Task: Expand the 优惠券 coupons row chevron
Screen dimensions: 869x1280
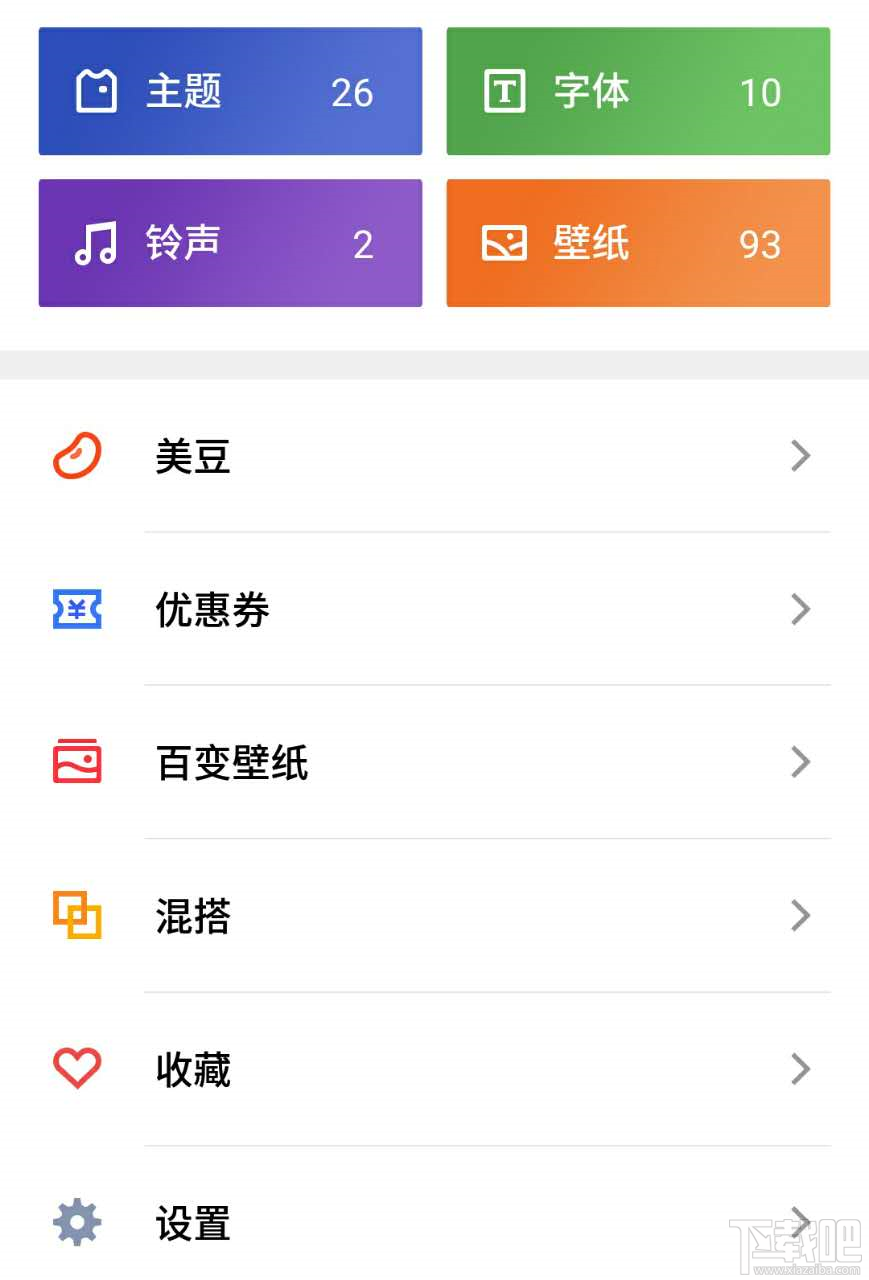Action: coord(800,609)
